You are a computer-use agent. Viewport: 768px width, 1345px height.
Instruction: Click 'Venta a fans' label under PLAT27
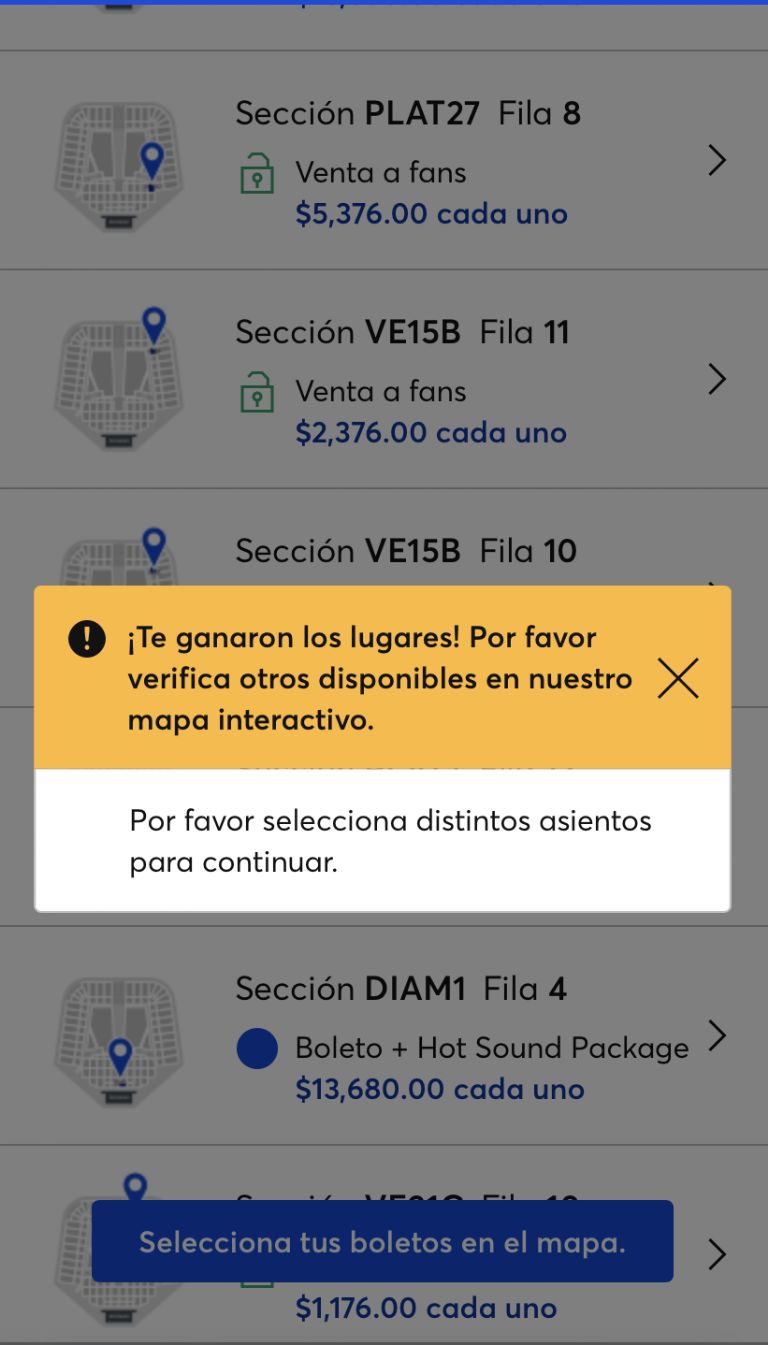click(381, 172)
